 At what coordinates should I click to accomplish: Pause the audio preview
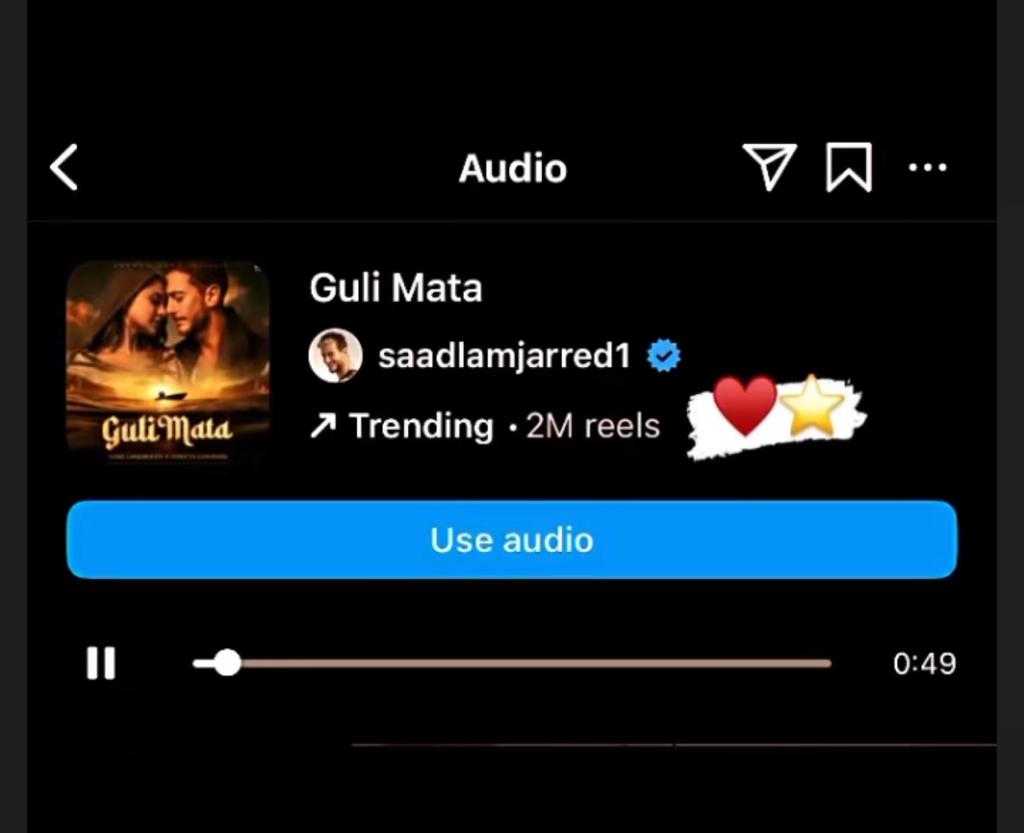tap(101, 663)
